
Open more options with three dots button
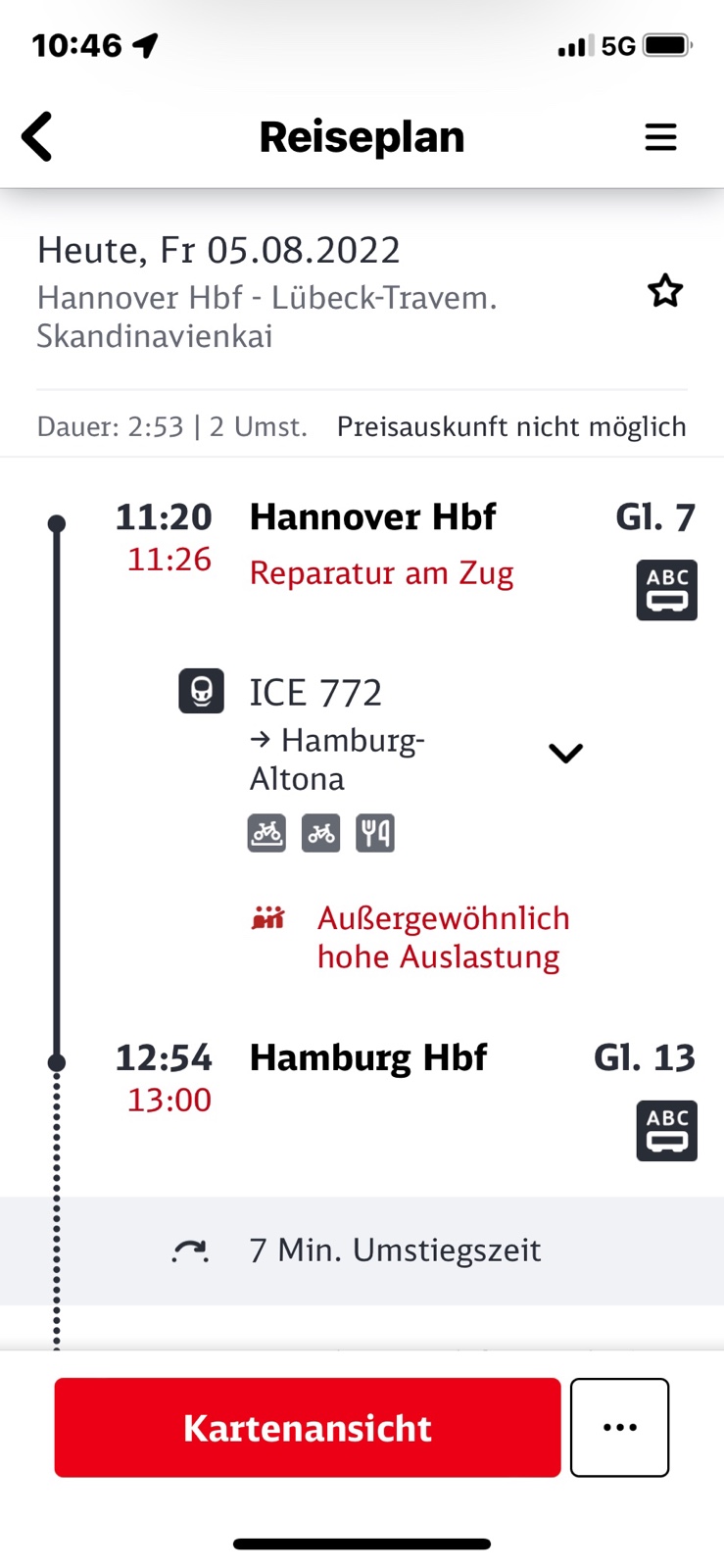click(x=619, y=1427)
